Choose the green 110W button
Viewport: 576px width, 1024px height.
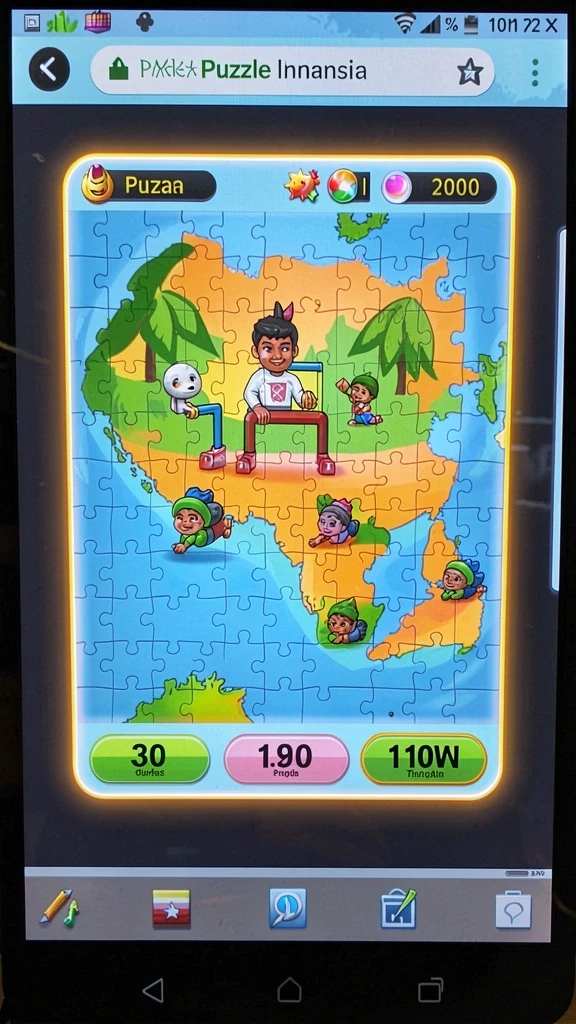click(x=424, y=759)
